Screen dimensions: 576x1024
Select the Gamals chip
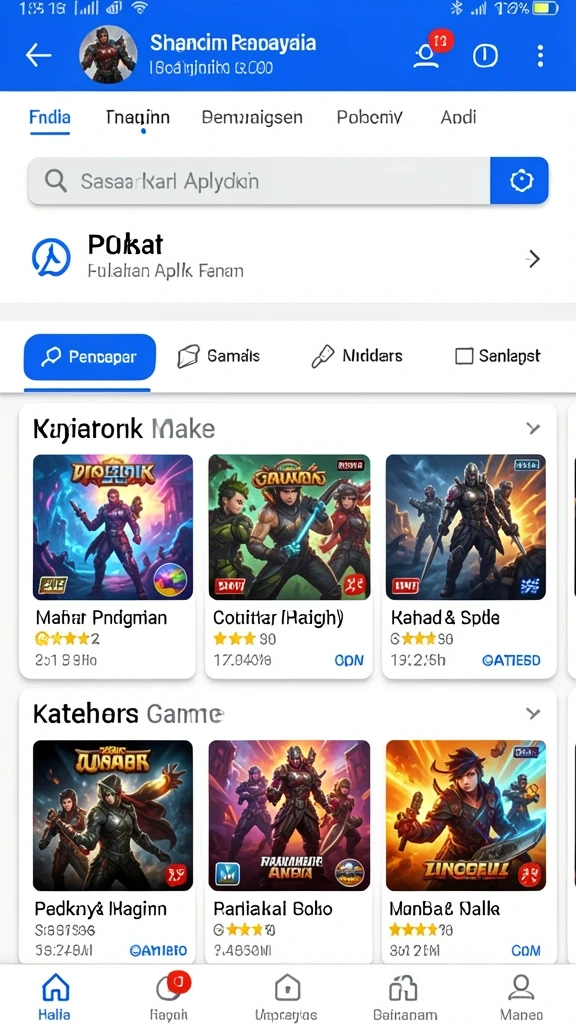[219, 357]
